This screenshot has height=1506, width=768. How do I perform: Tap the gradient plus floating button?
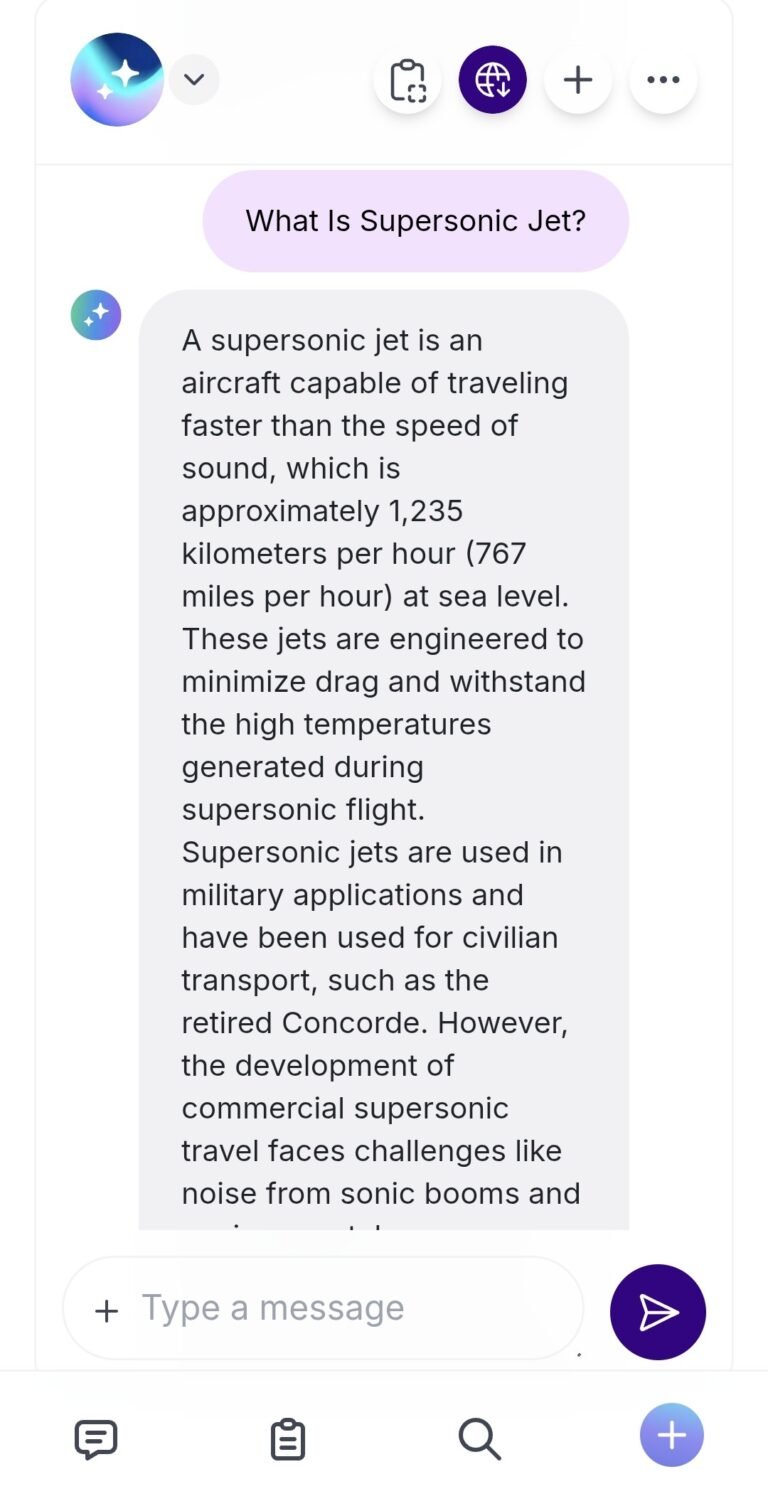click(x=672, y=1435)
